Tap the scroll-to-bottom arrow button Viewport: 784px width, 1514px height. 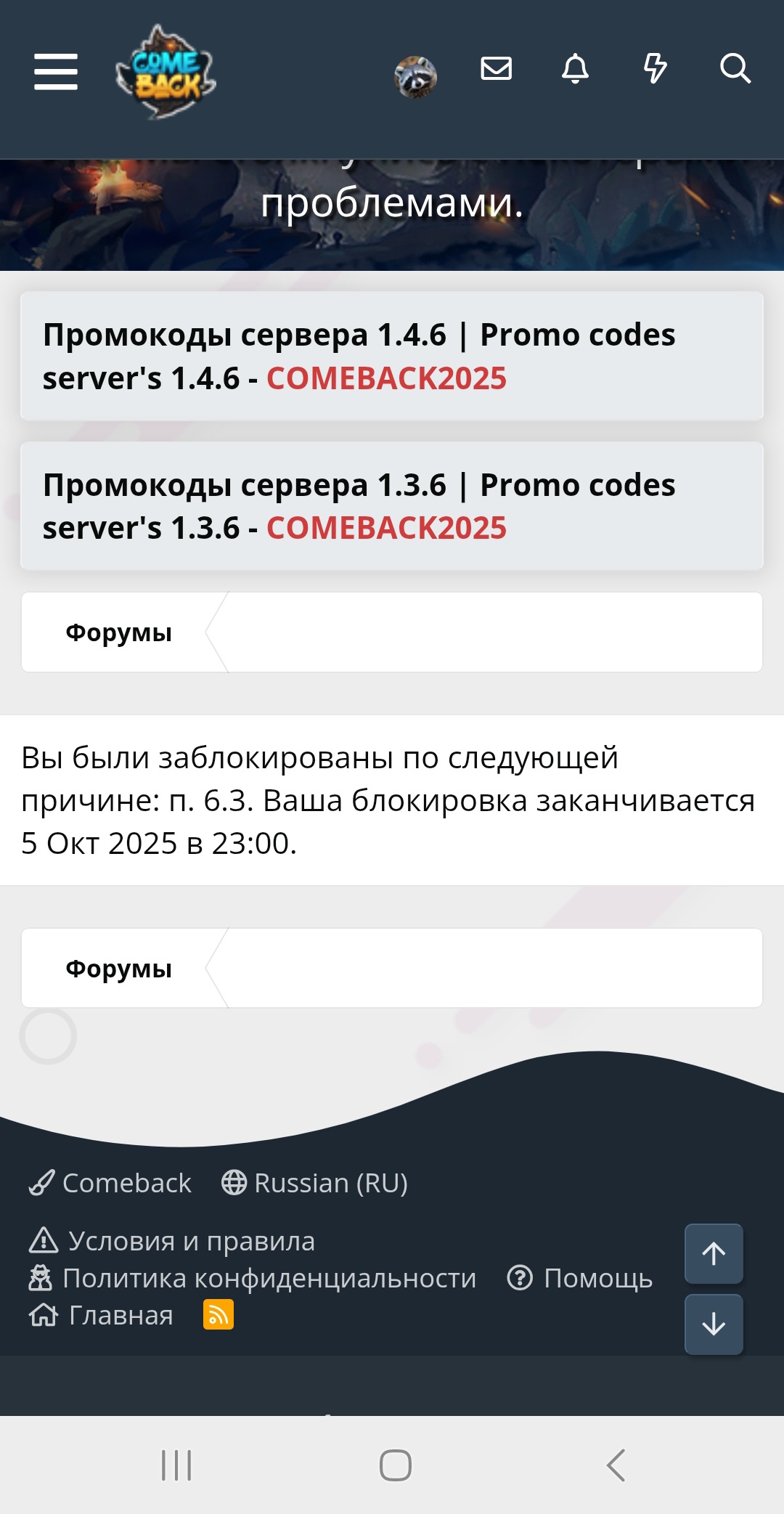(x=714, y=1324)
